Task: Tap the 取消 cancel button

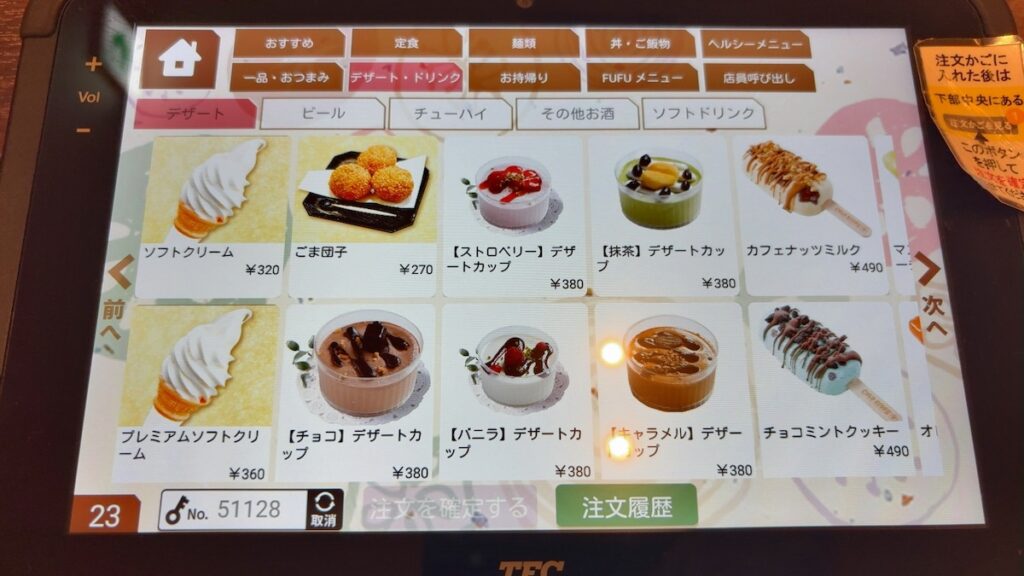Action: (323, 508)
